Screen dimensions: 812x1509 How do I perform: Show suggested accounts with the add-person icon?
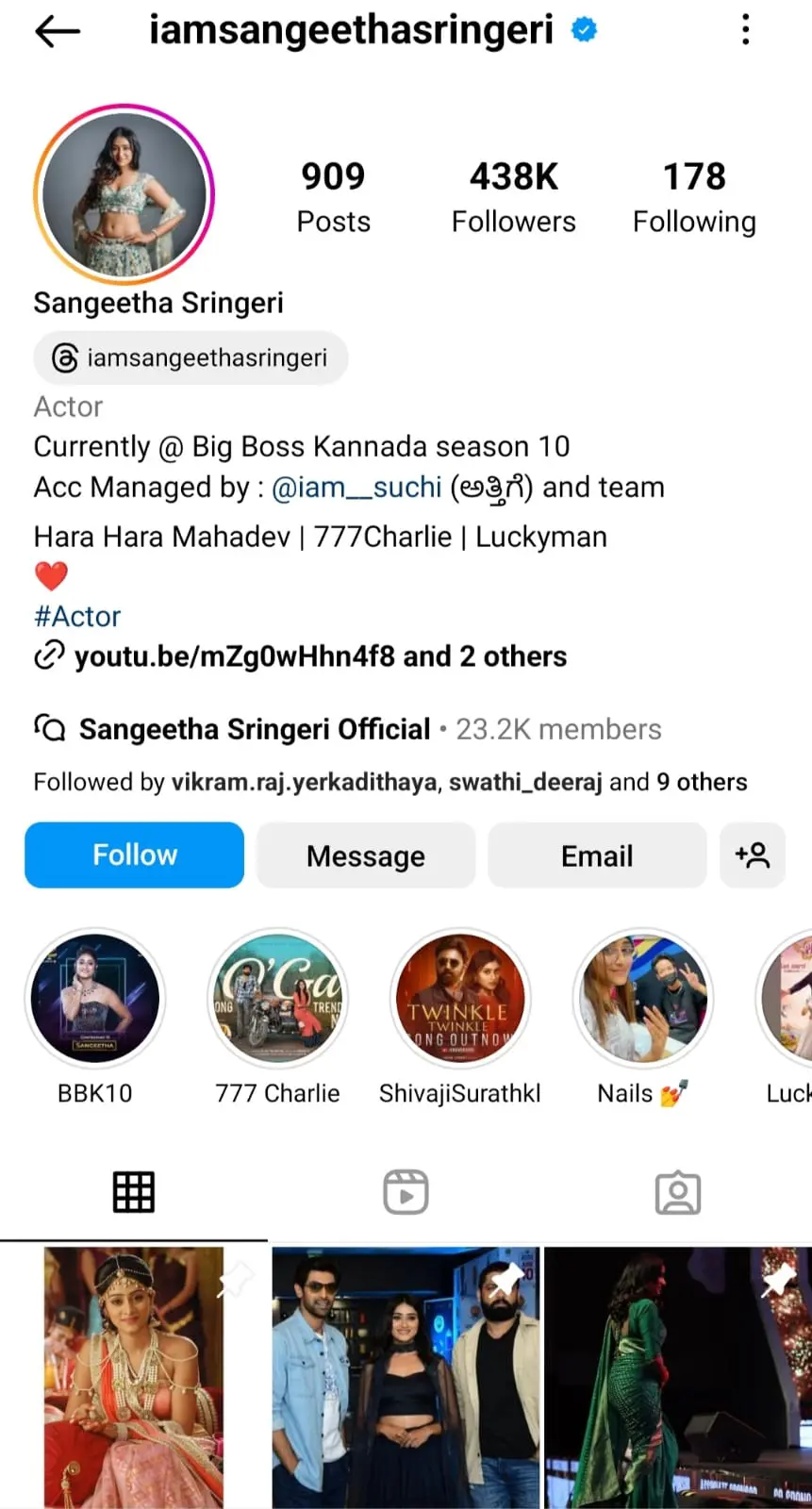click(753, 855)
